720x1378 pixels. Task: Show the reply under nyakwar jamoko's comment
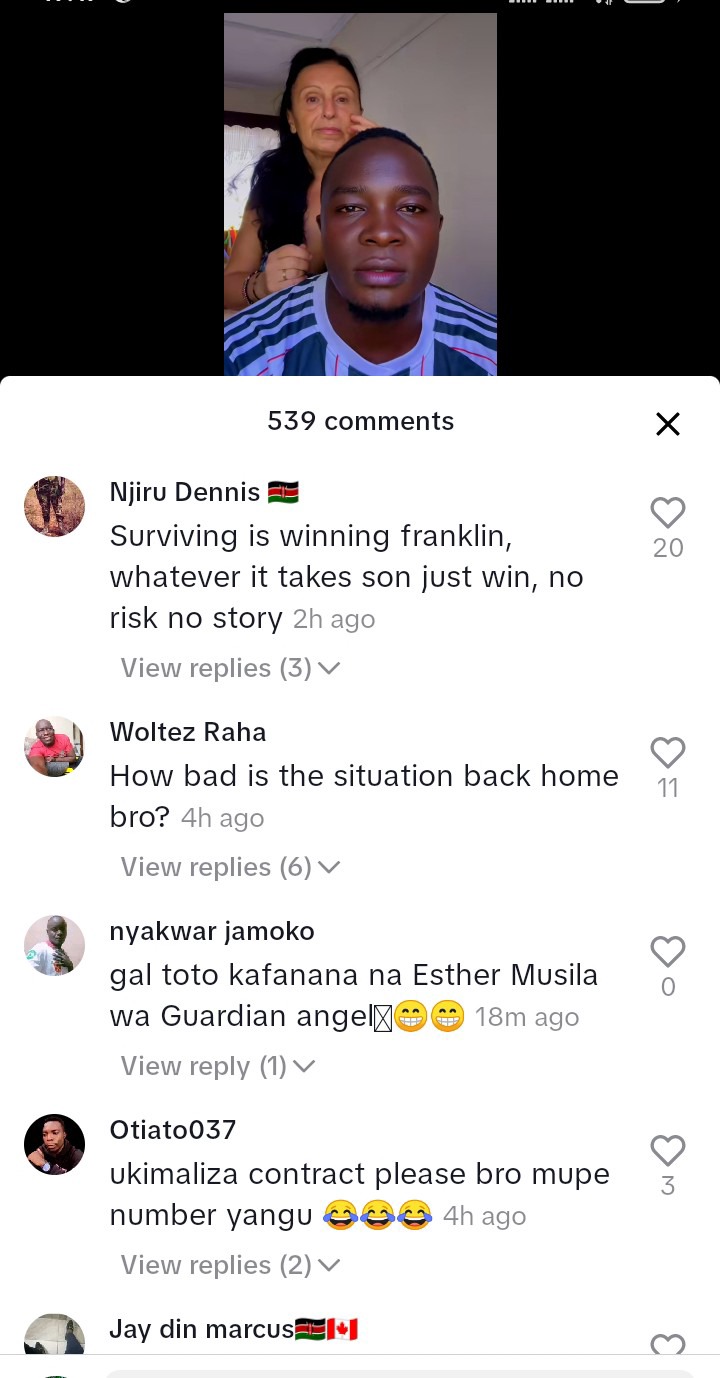[x=217, y=1066]
